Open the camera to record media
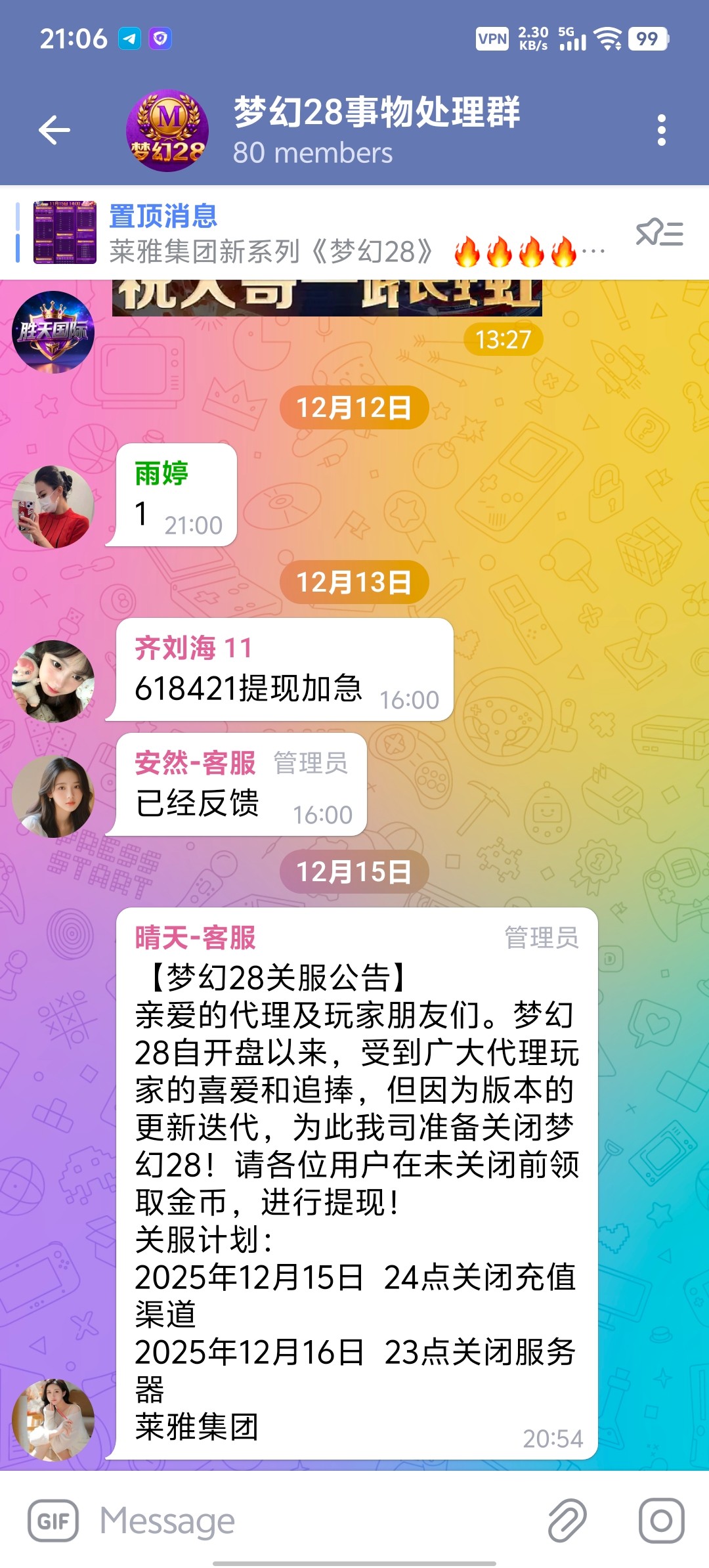709x1568 pixels. [x=661, y=1521]
